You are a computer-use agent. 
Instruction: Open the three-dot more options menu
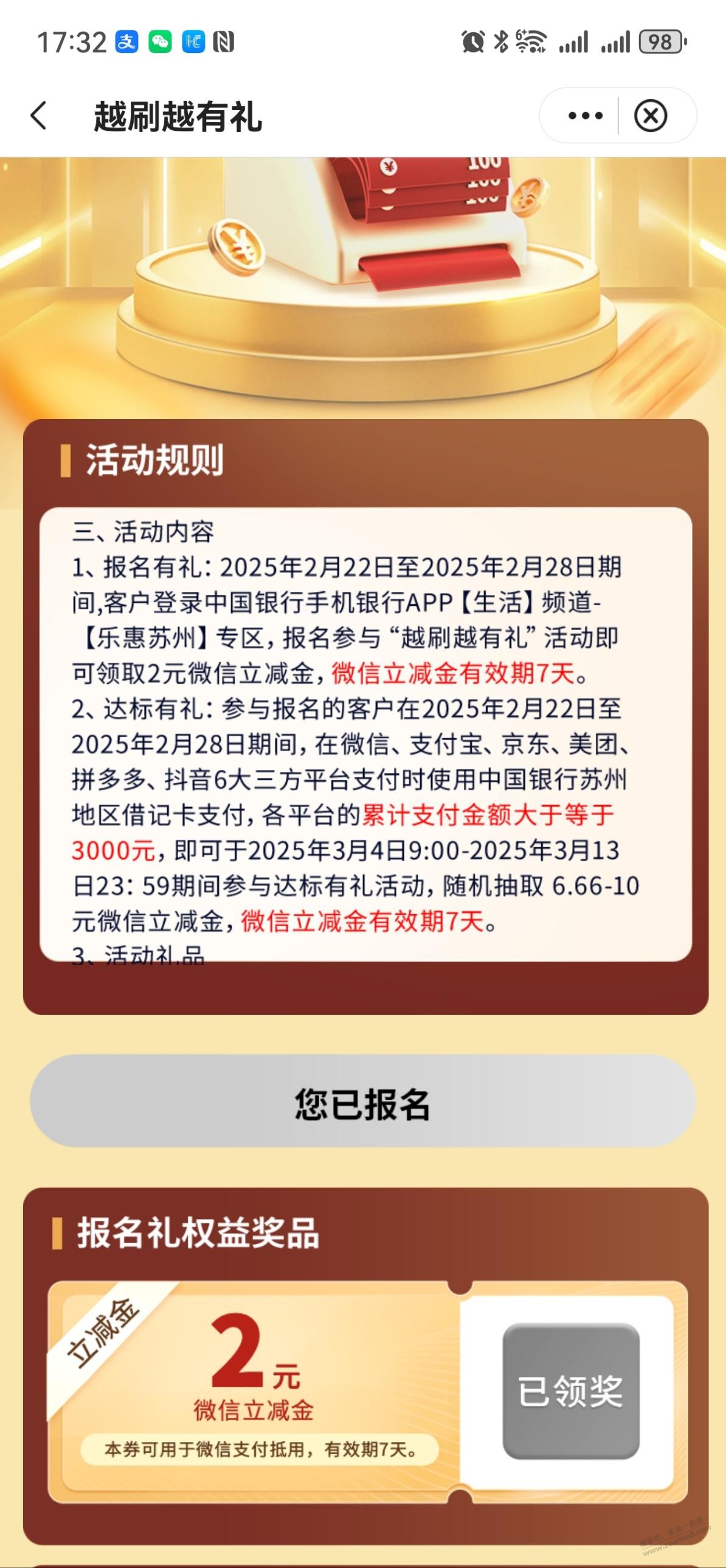pos(585,116)
